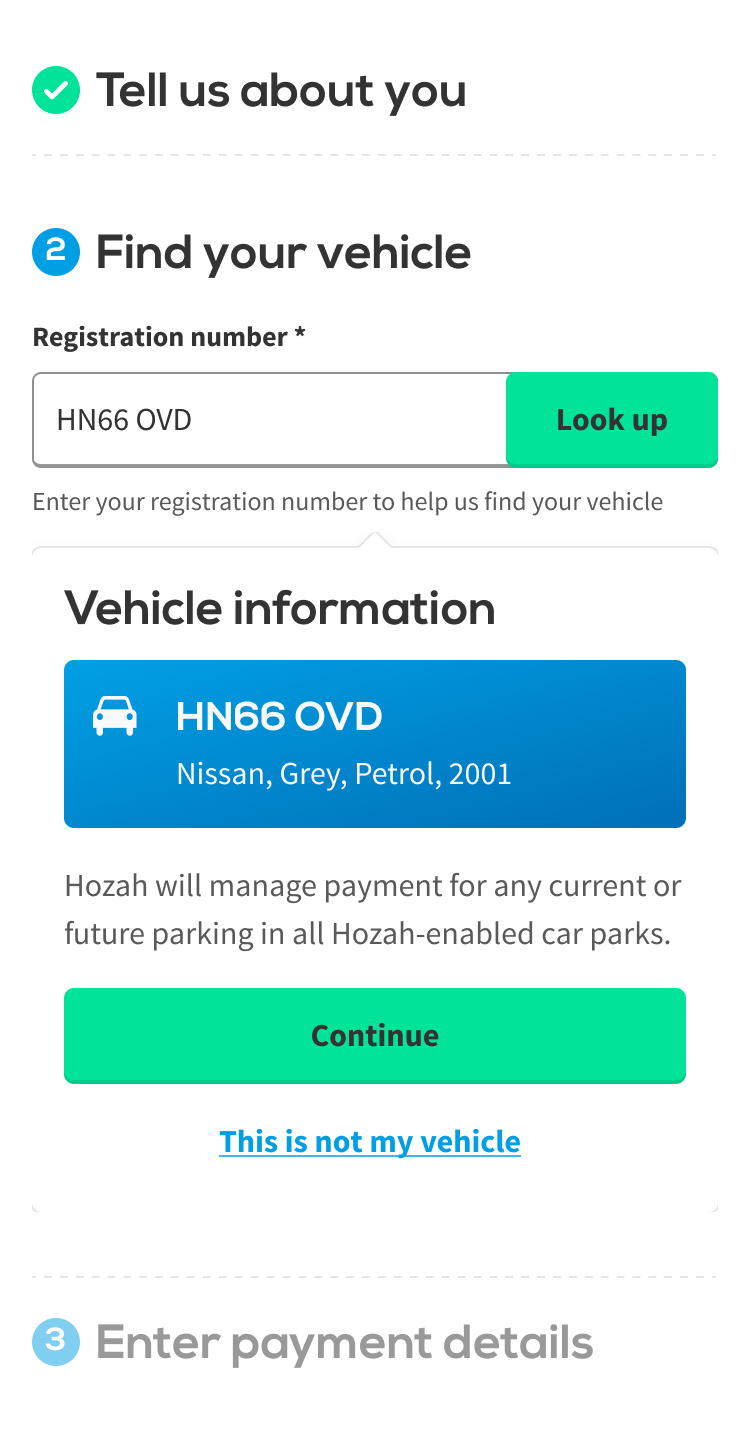Image resolution: width=750 pixels, height=1438 pixels.
Task: Continue with vehicle HN66 OVD
Action: point(375,1035)
